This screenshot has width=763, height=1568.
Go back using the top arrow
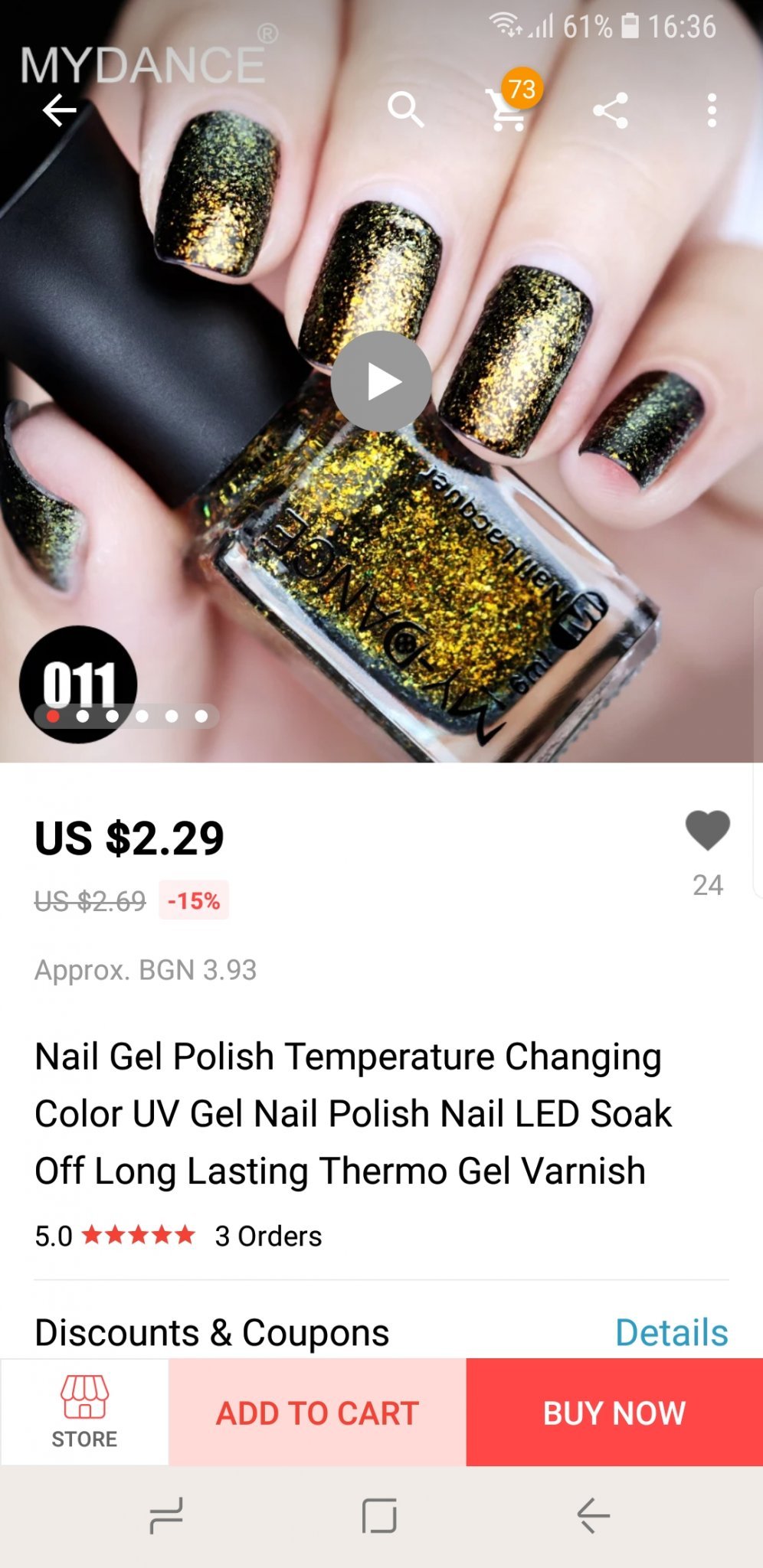coord(59,110)
